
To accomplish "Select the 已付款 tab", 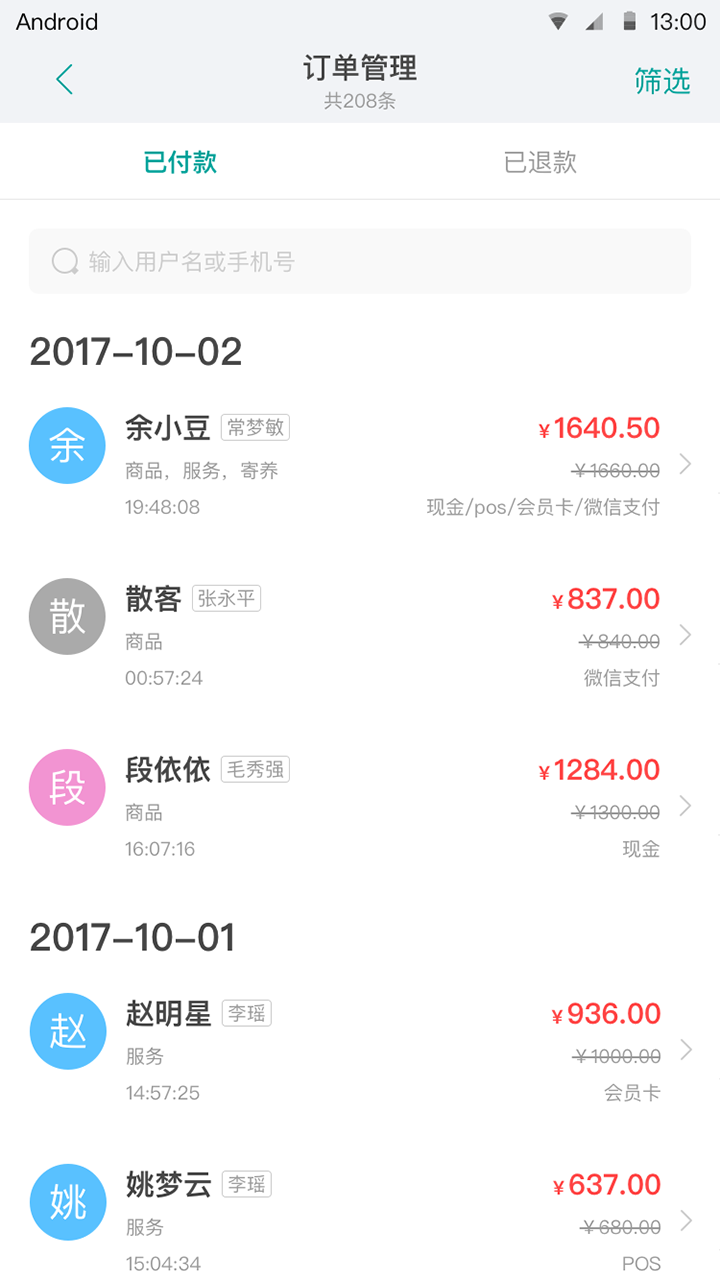I will tap(180, 162).
